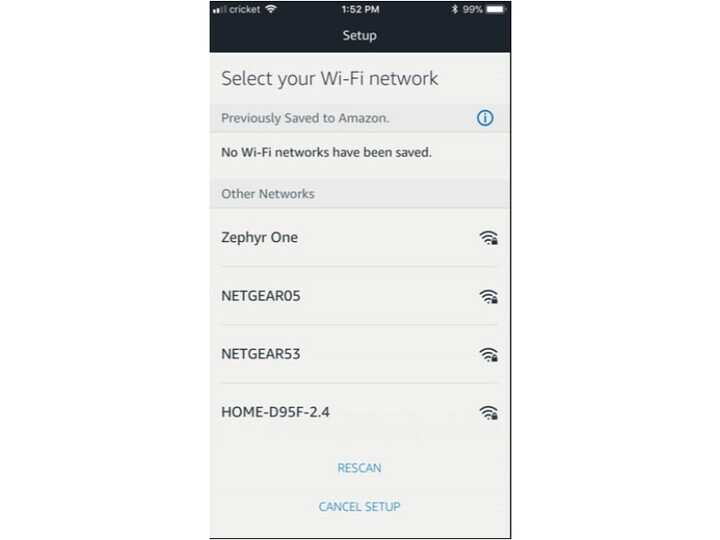The width and height of the screenshot is (720, 540).
Task: Choose the NETGEAR05 Wi-Fi network
Action: (360, 296)
